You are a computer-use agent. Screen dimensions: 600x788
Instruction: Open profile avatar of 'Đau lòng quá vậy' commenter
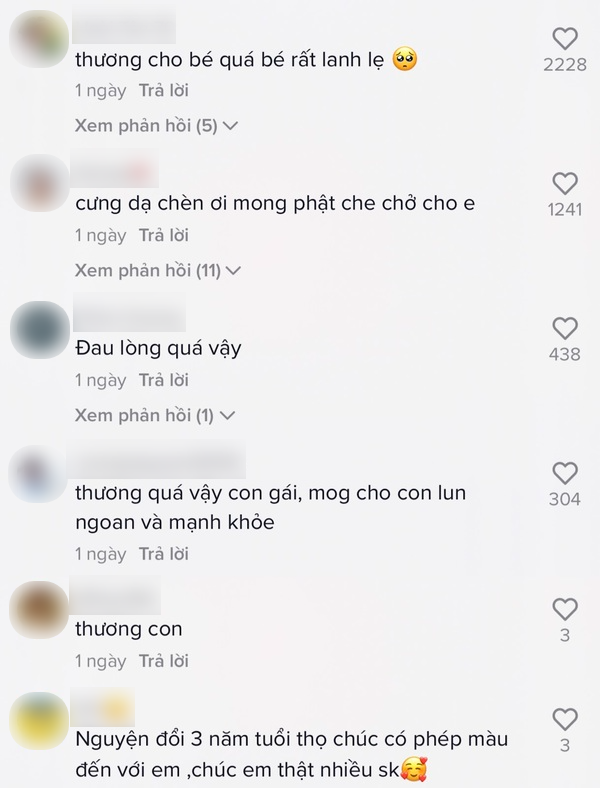pyautogui.click(x=37, y=329)
